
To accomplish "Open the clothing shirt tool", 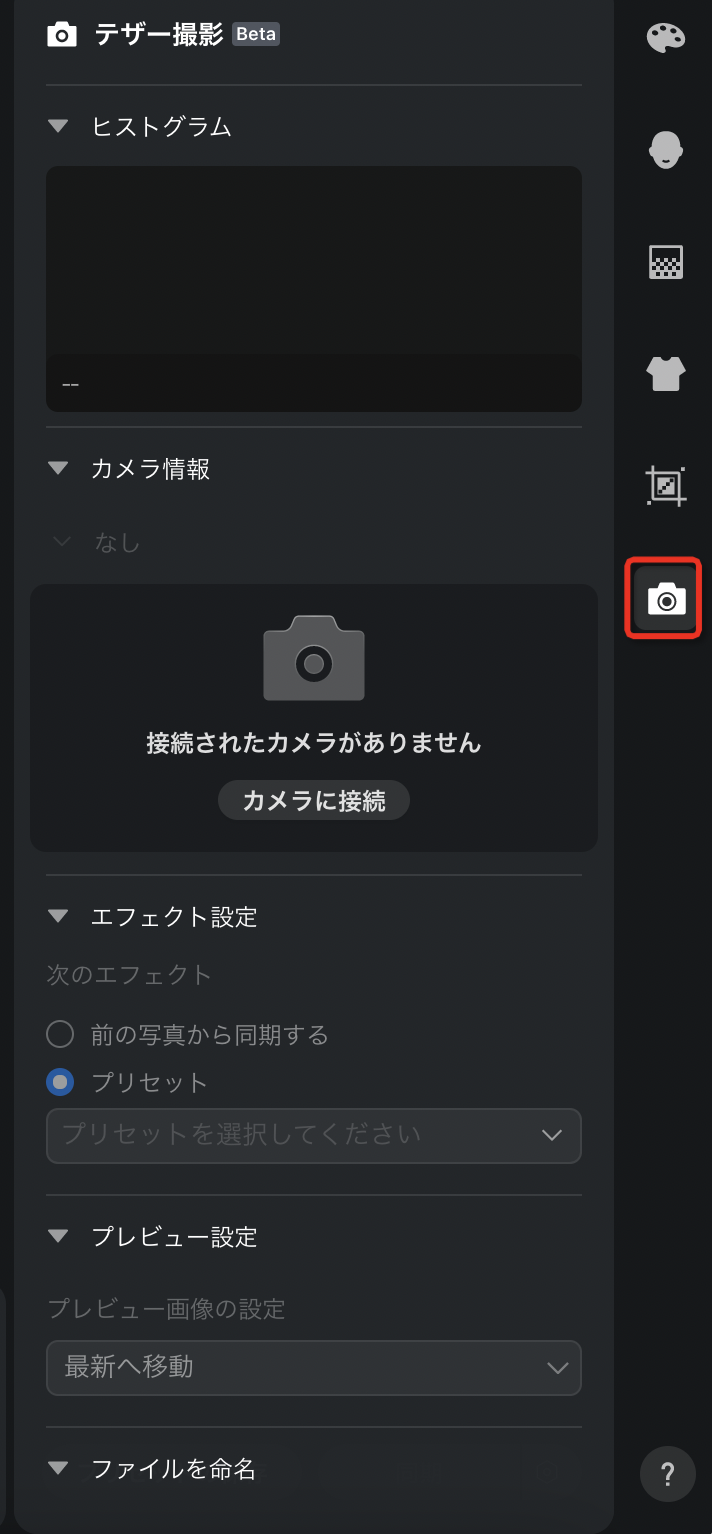I will [x=666, y=374].
